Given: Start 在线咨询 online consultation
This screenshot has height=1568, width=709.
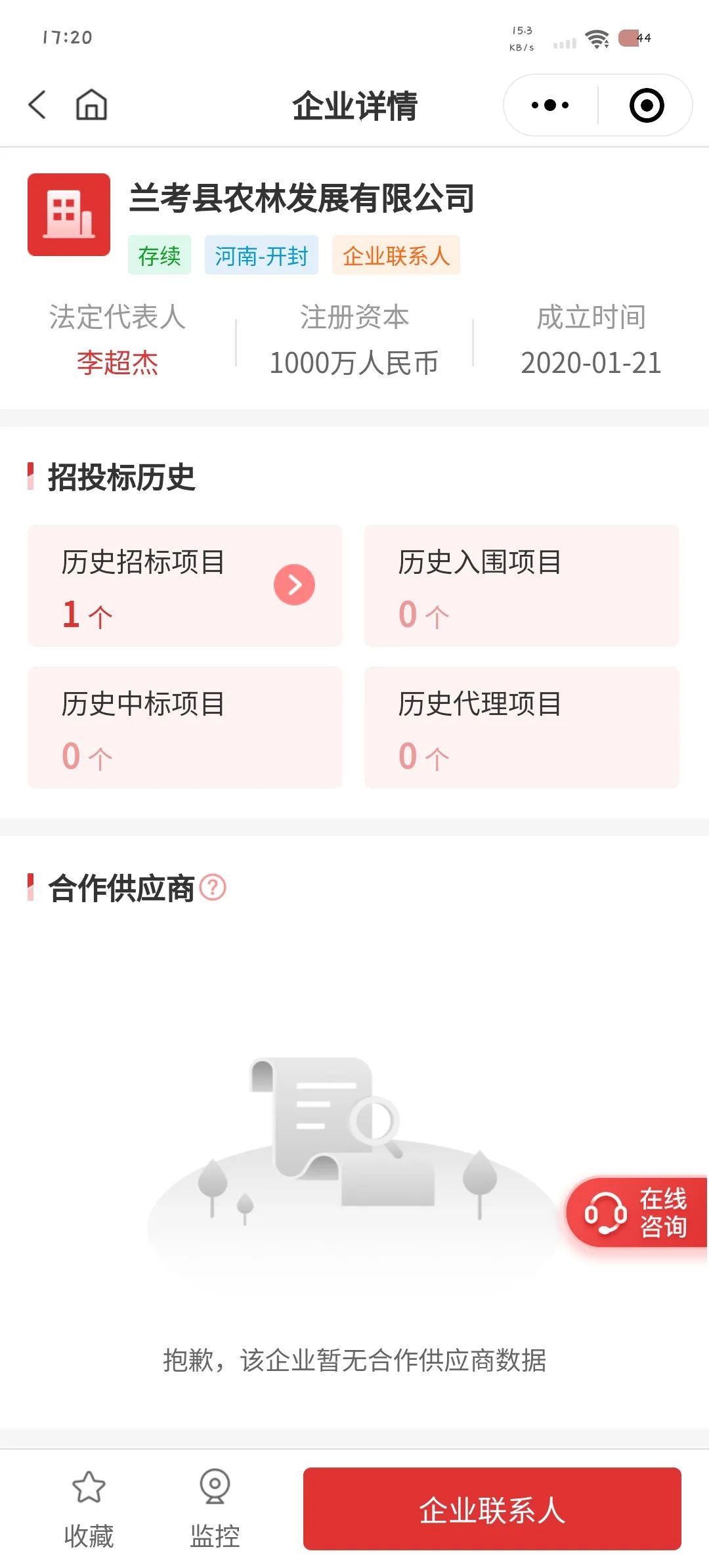Looking at the screenshot, I should click(x=637, y=1212).
